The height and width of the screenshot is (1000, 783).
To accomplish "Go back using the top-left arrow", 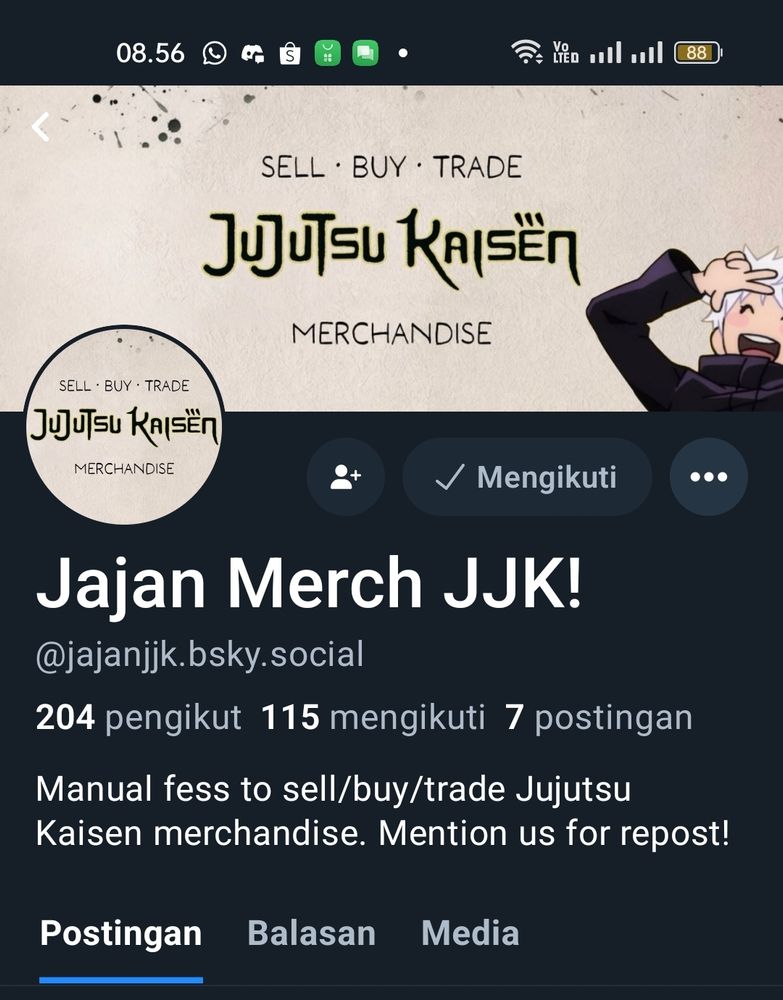I will click(41, 127).
